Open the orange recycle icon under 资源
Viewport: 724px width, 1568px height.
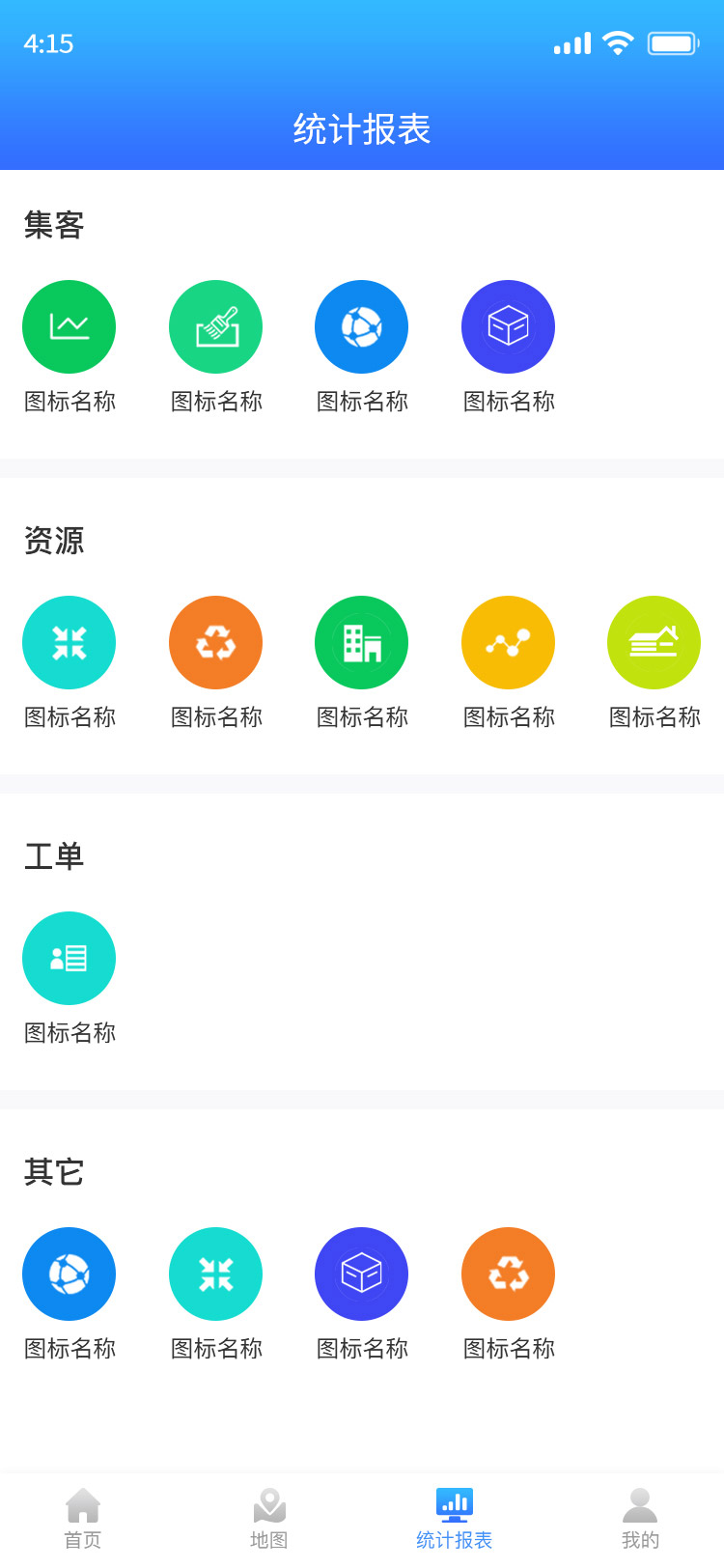[x=216, y=643]
